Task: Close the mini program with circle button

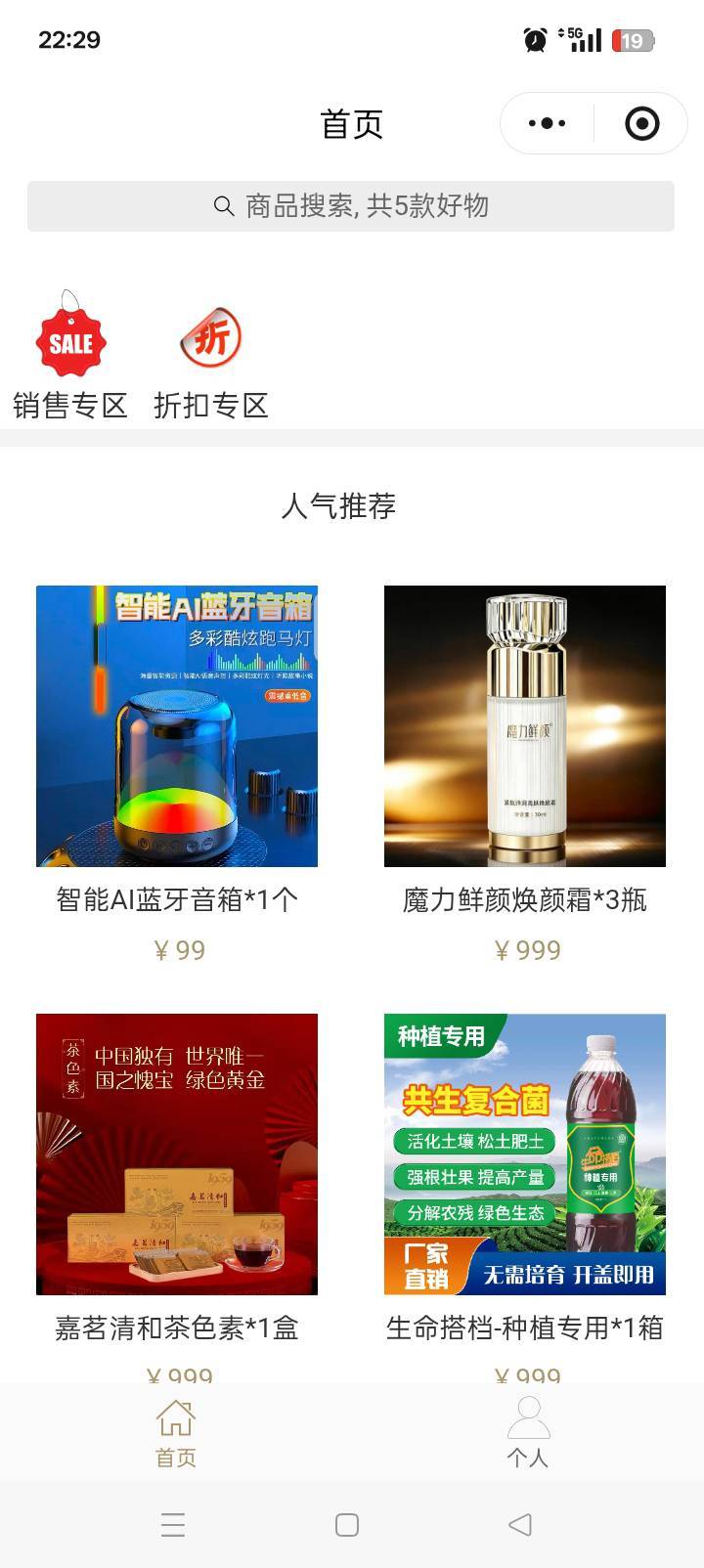Action: 641,123
